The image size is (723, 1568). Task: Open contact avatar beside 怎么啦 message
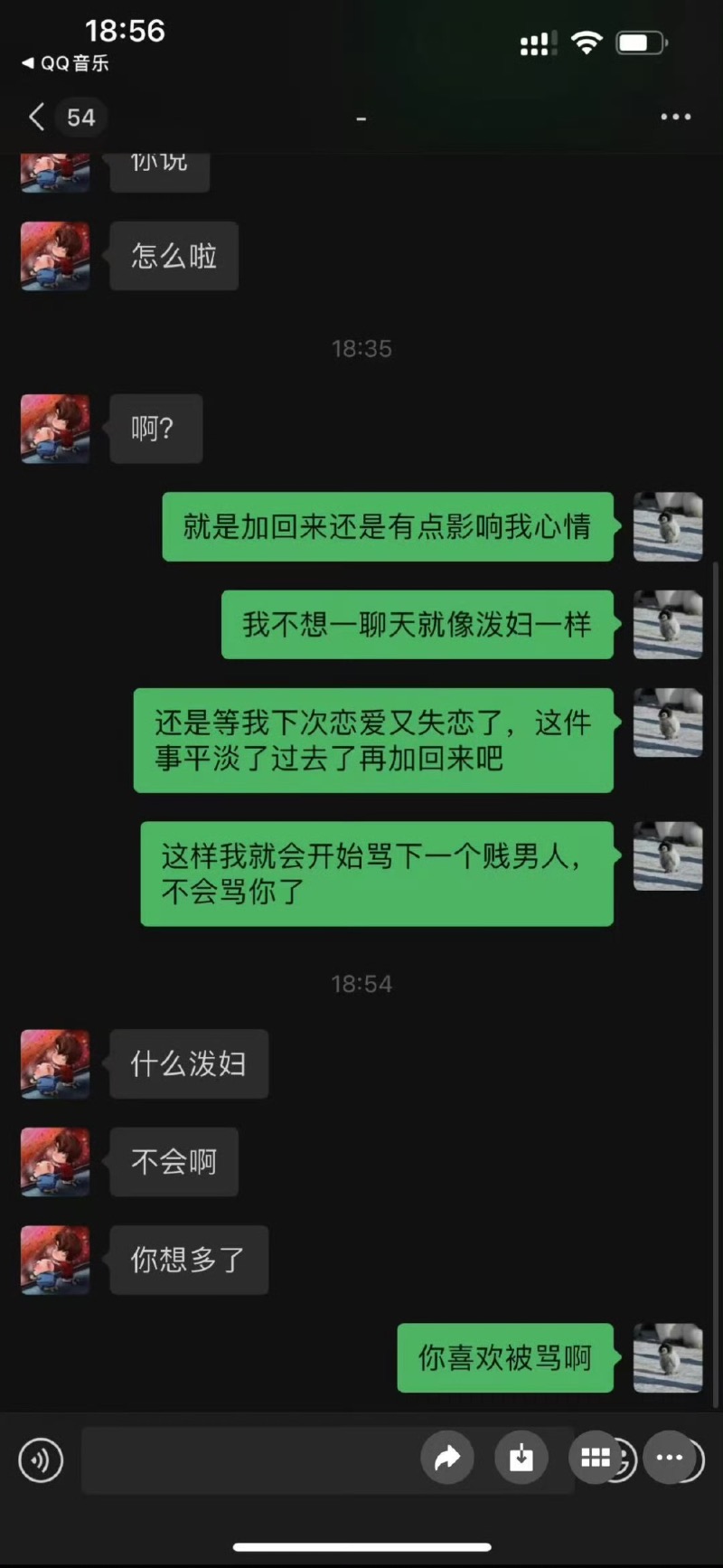[x=55, y=256]
